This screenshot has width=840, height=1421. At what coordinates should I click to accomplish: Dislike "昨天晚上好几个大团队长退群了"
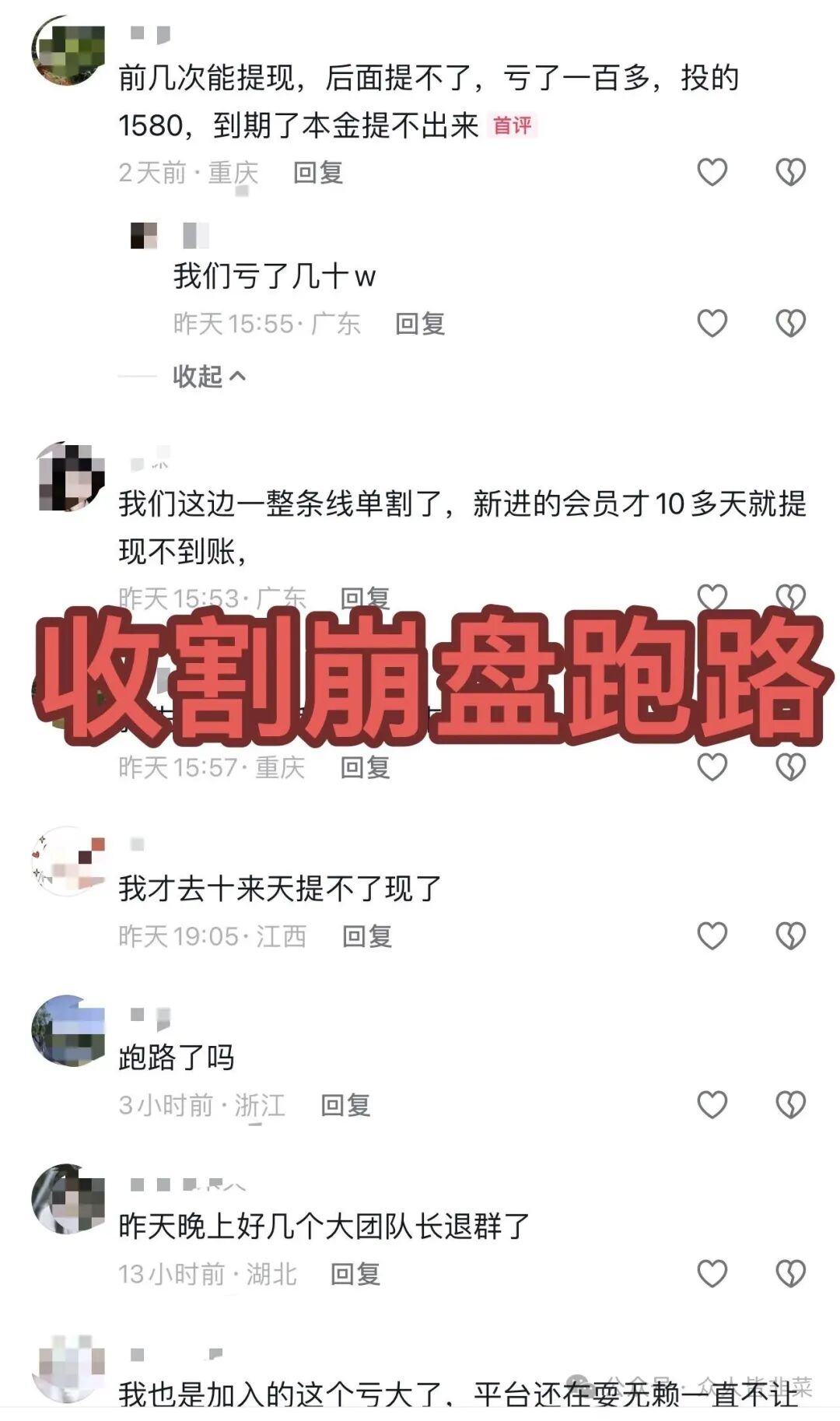click(x=790, y=1273)
